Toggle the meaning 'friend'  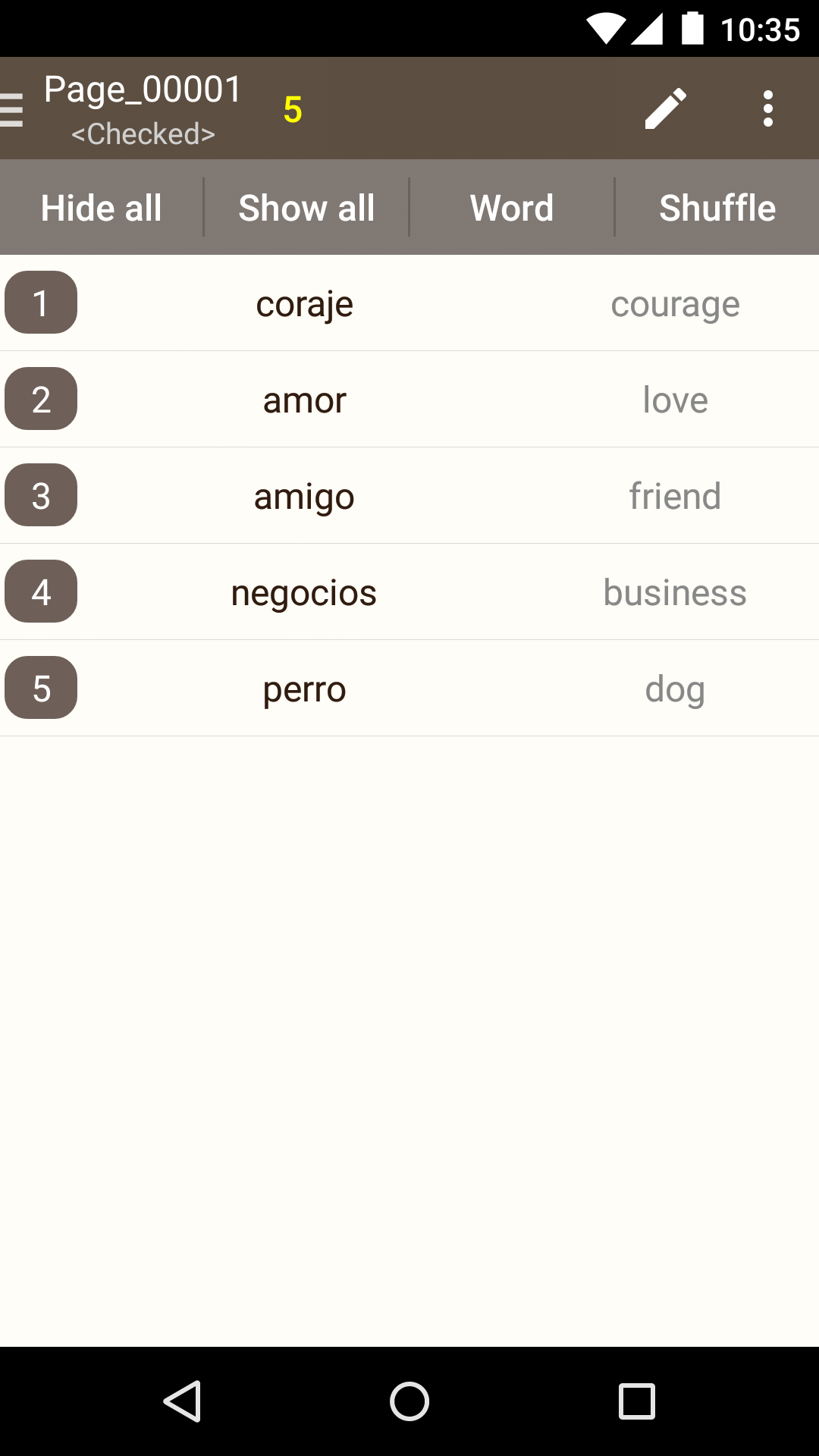[x=675, y=497]
